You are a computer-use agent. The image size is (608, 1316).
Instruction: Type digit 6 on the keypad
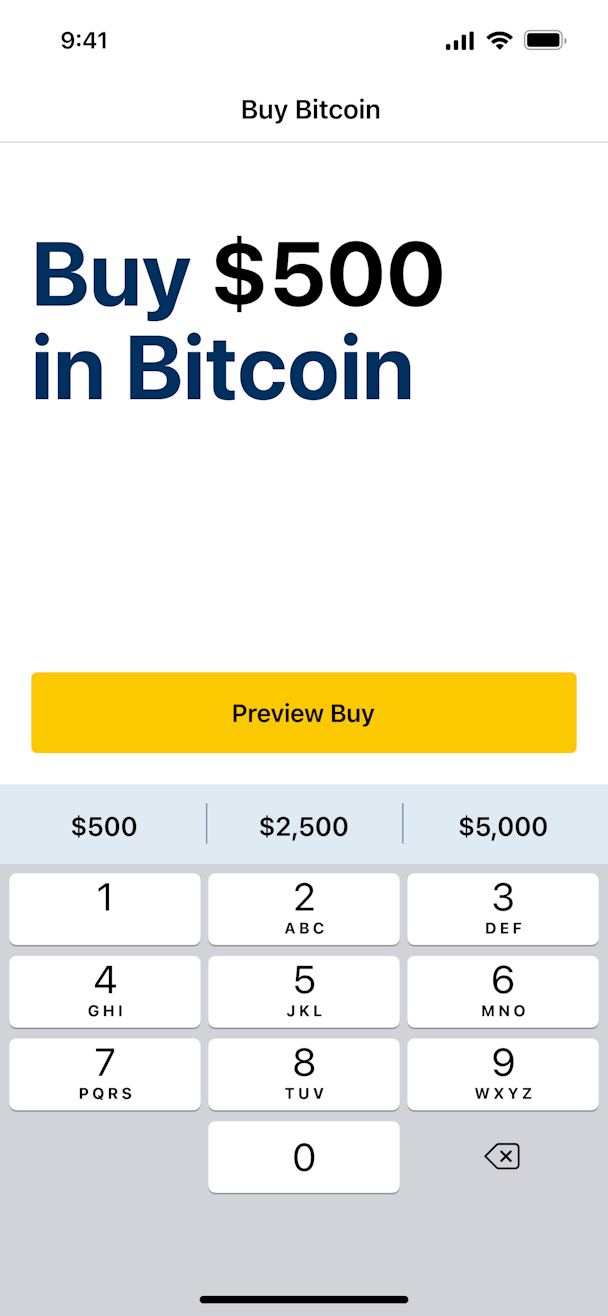[x=503, y=991]
